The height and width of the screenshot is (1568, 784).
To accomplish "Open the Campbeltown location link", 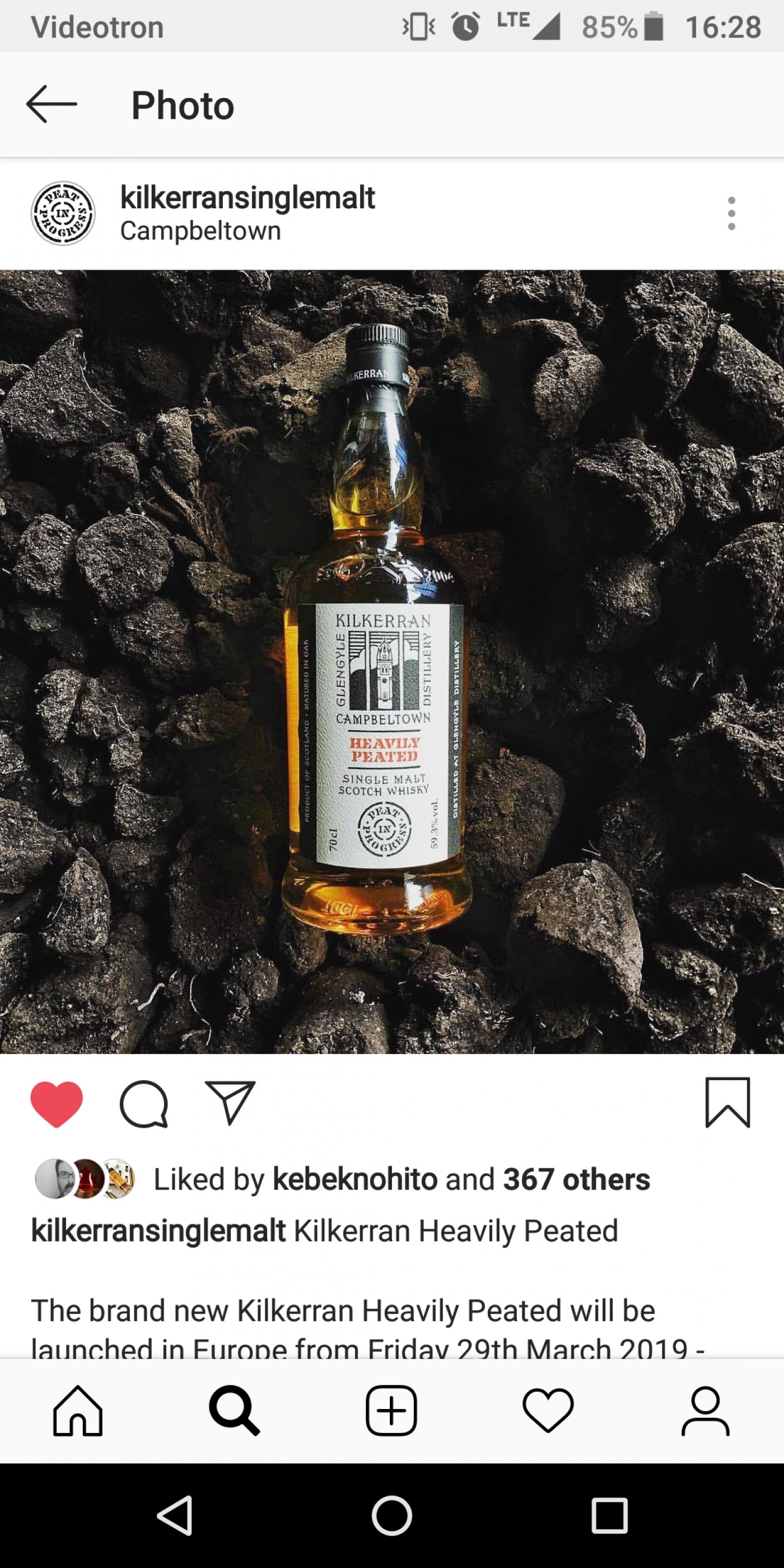I will (x=200, y=231).
